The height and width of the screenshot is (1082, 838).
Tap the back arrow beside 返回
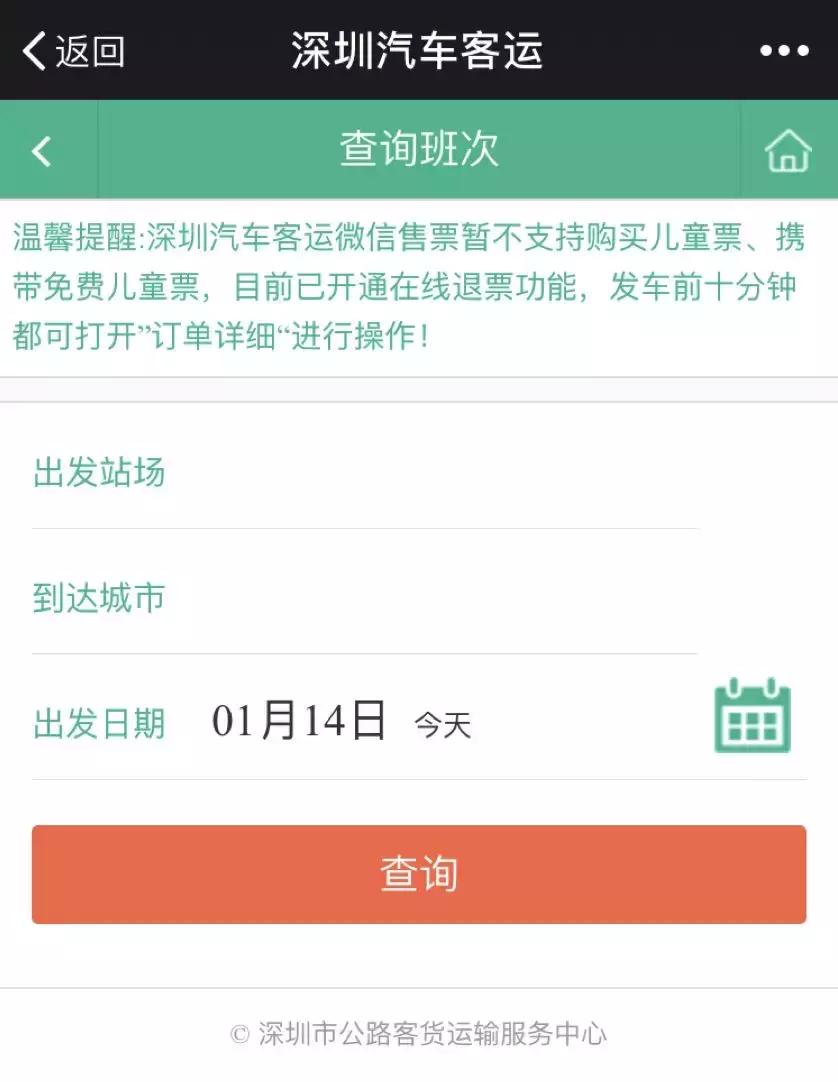pos(35,47)
